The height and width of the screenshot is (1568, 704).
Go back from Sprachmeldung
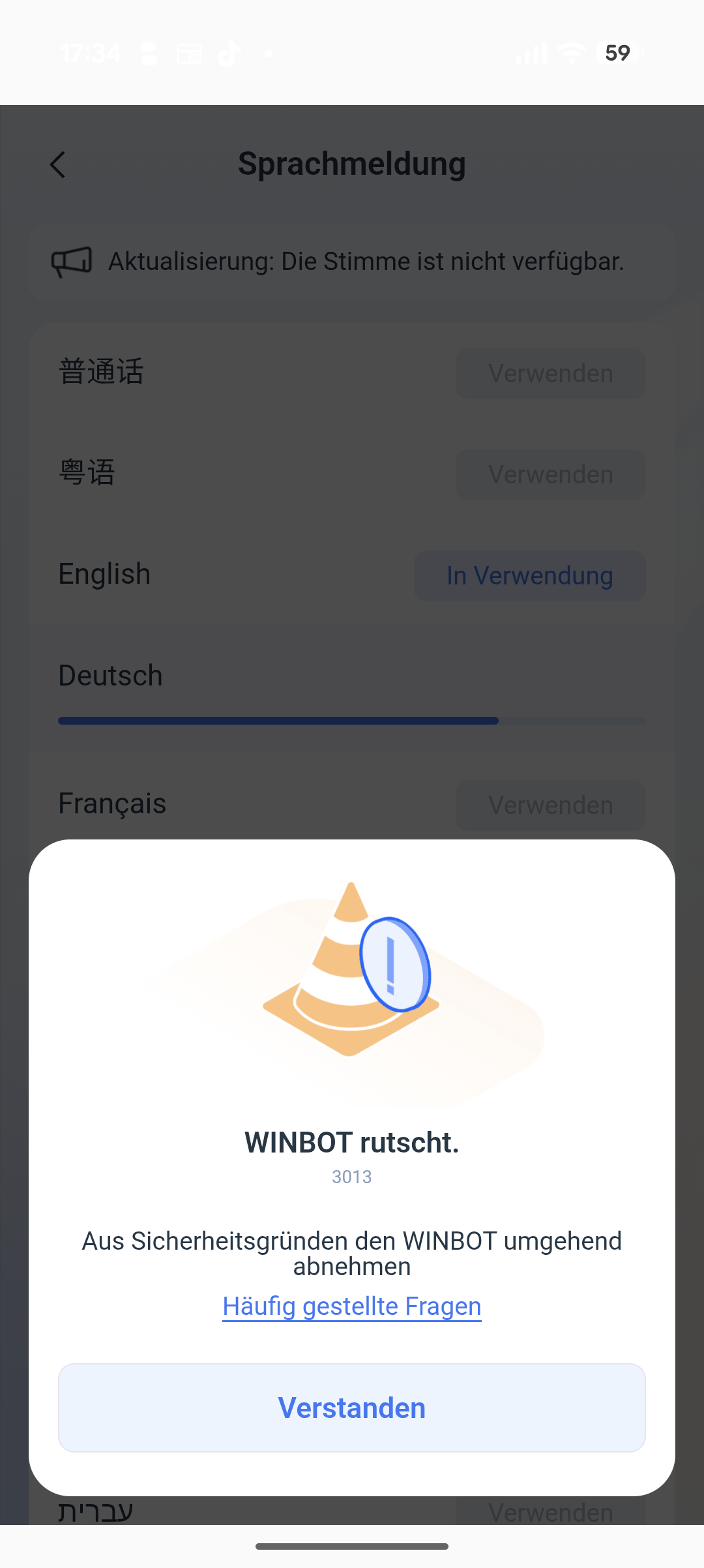click(58, 164)
